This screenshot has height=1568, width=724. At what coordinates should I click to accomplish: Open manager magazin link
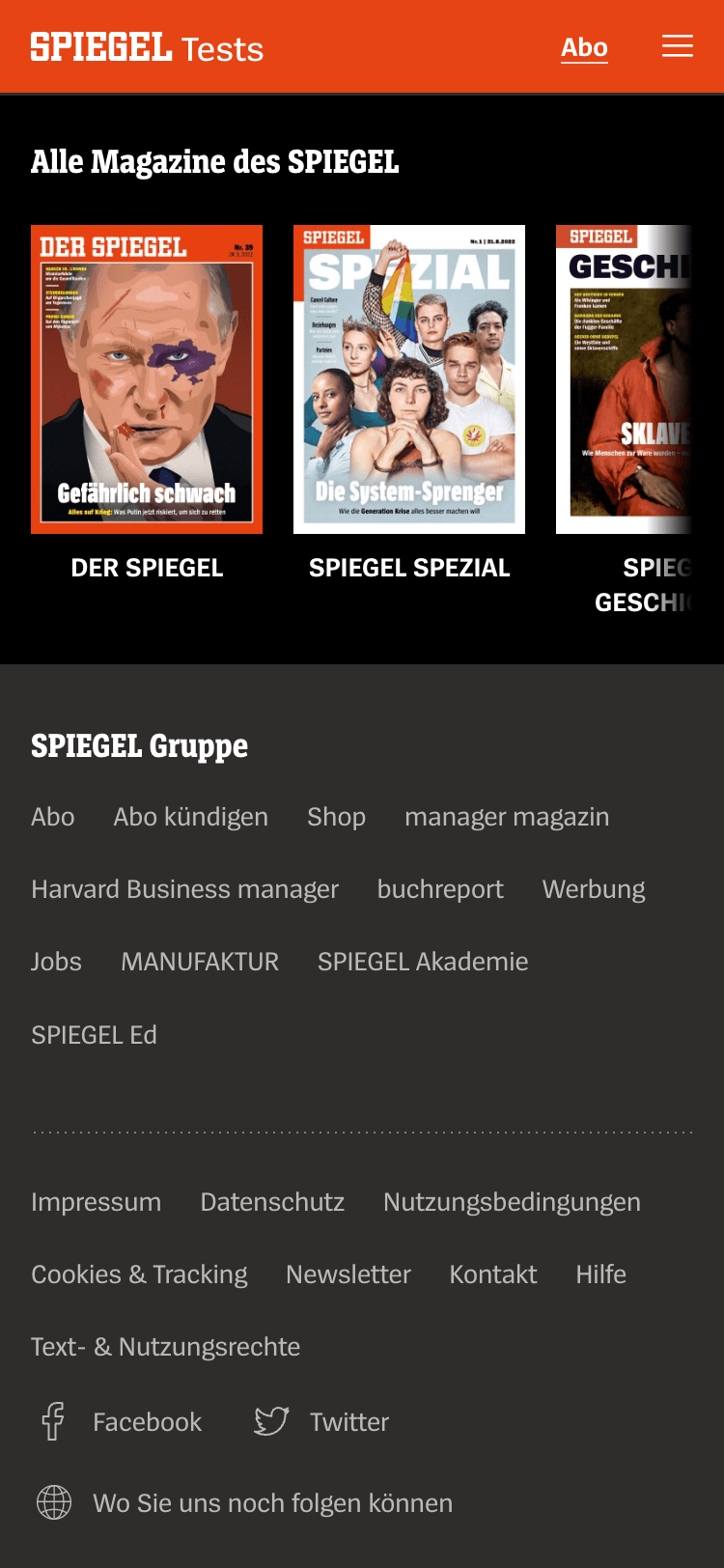pyautogui.click(x=507, y=817)
